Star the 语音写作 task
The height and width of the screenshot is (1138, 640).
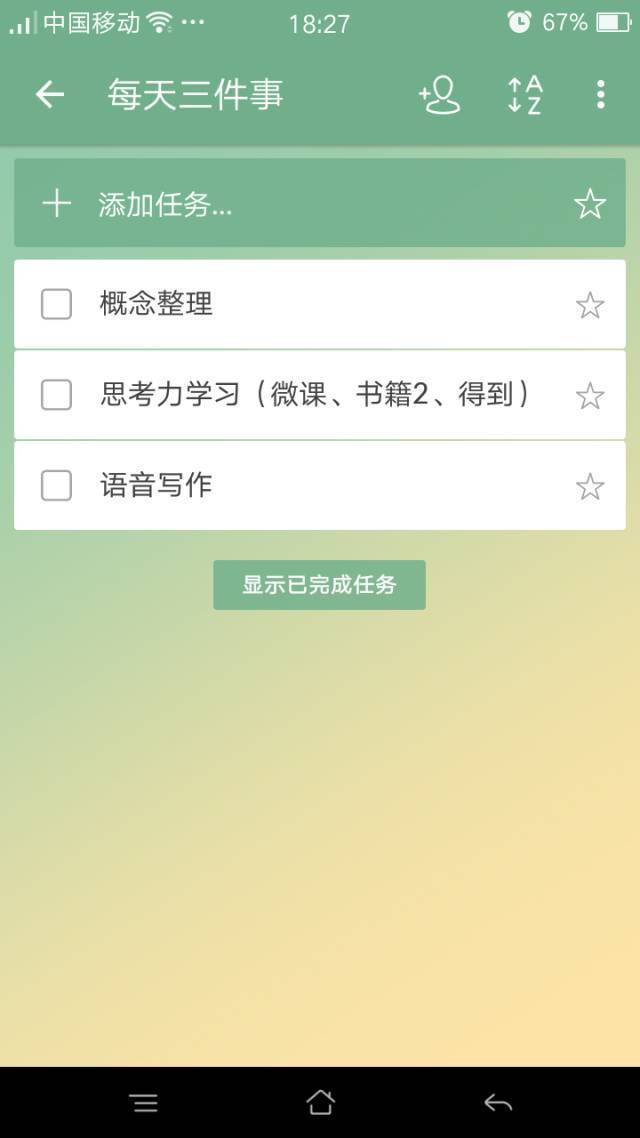(x=590, y=487)
